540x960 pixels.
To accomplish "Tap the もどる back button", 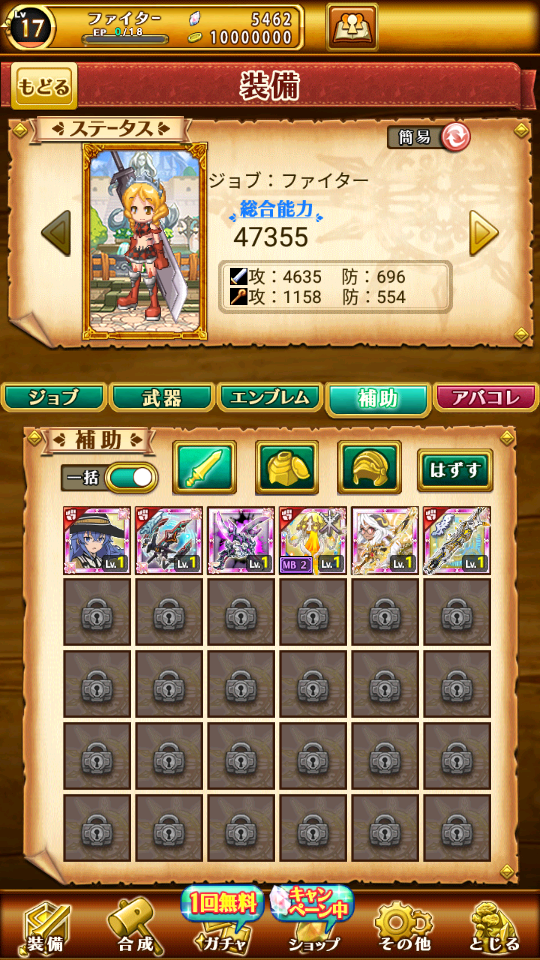I will click(x=44, y=86).
